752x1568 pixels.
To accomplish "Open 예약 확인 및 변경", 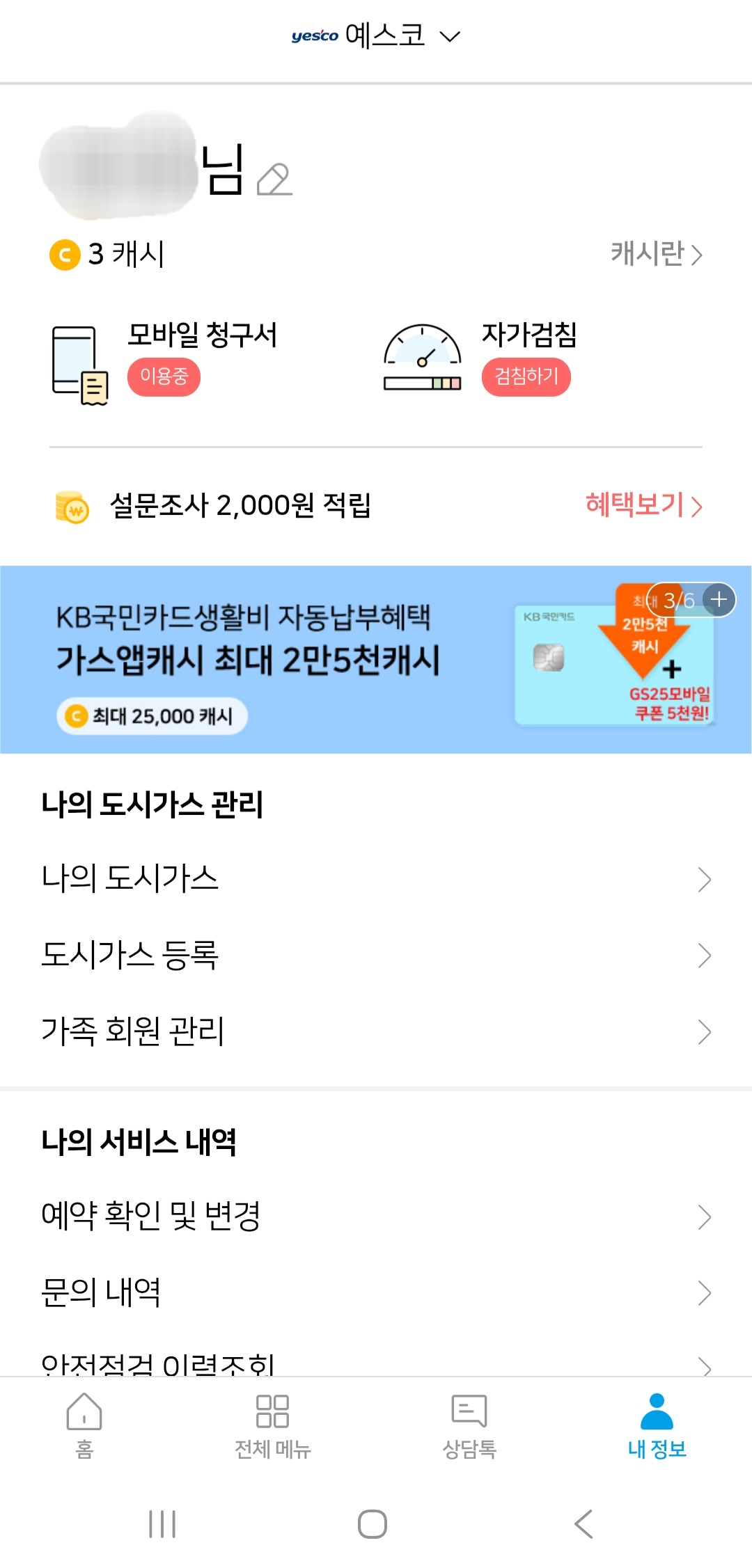I will coord(376,1217).
